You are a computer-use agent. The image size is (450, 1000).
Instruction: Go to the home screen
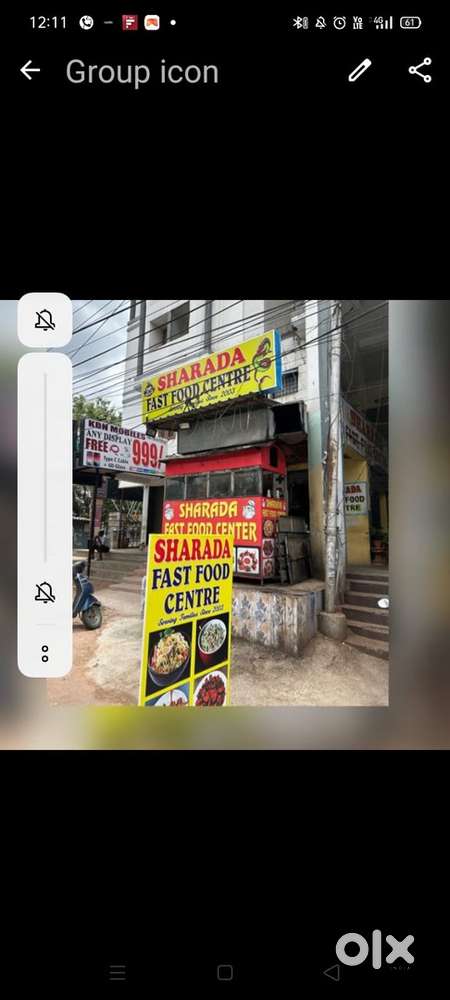[x=224, y=973]
